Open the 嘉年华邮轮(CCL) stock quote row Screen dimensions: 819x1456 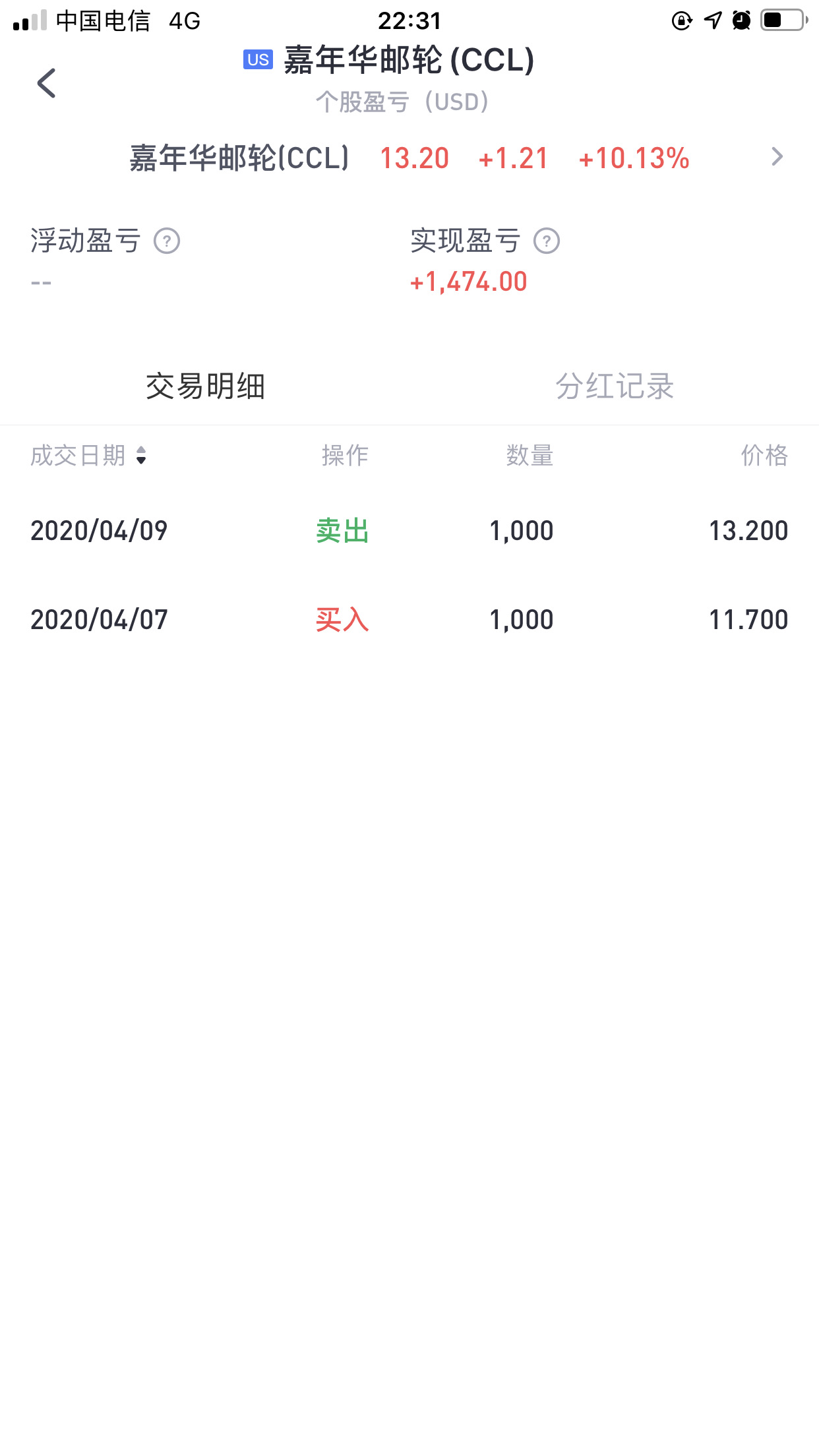point(409,158)
